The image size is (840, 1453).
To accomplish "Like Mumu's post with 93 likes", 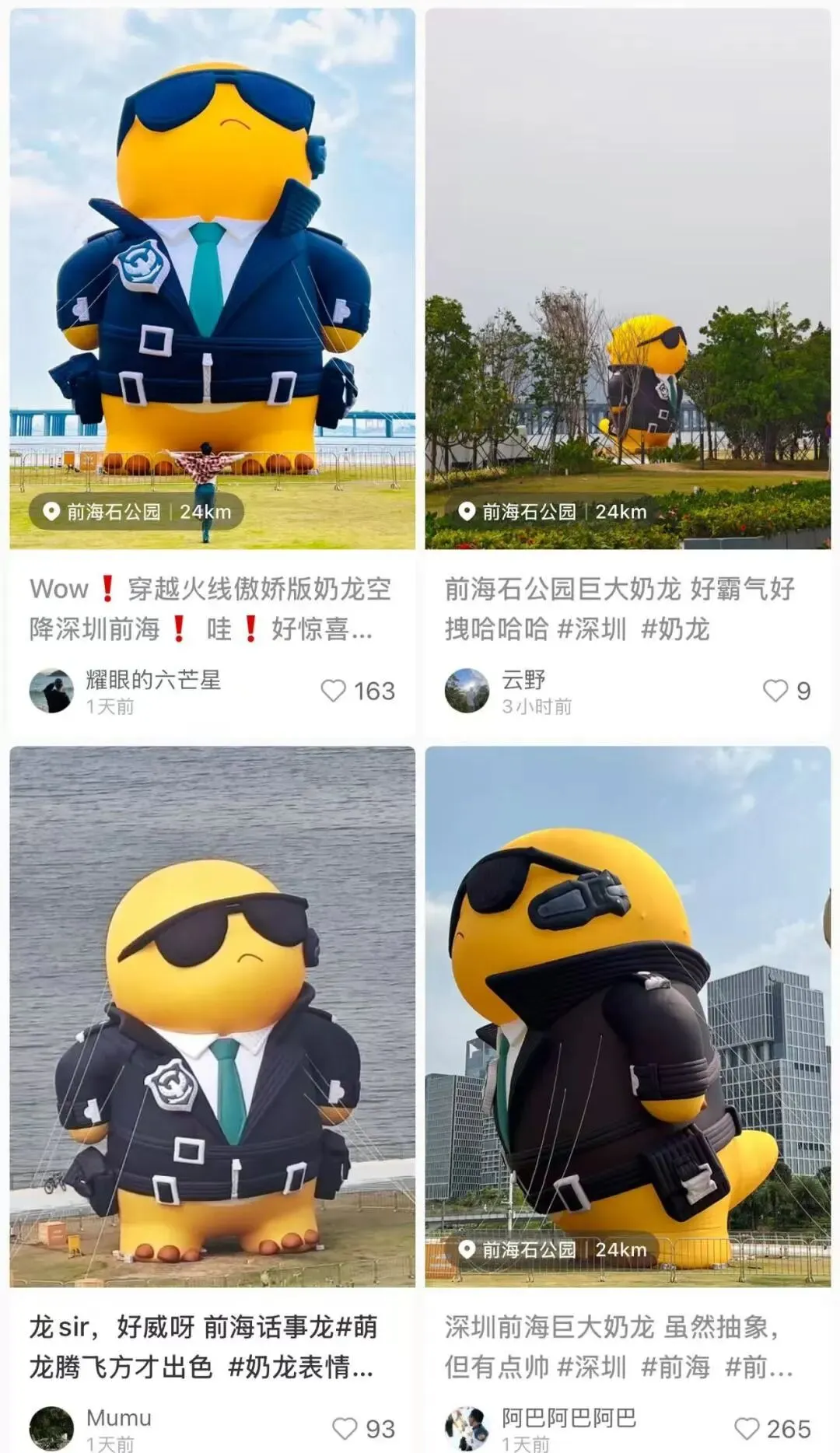I will pos(345,1428).
